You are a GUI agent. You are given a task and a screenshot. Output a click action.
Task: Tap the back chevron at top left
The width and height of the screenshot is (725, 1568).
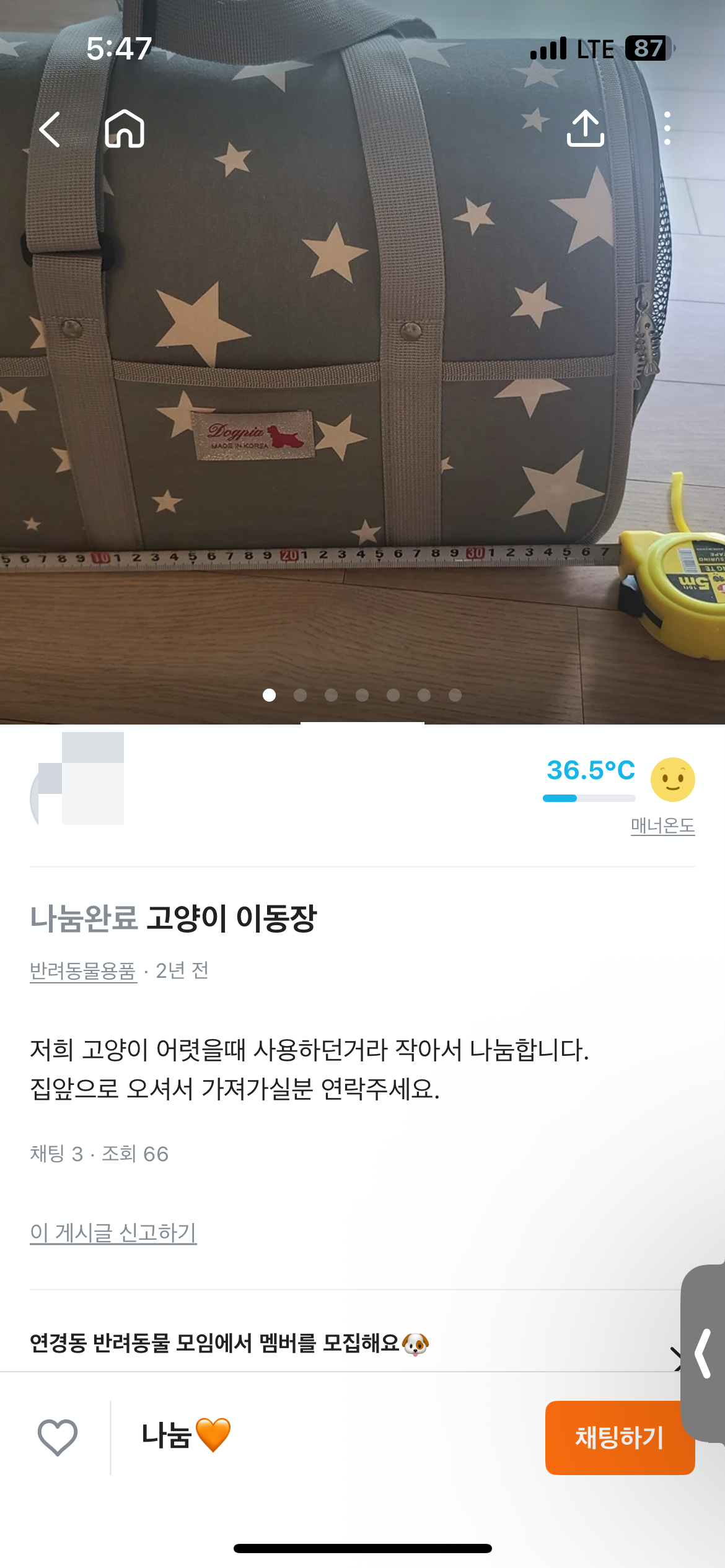click(x=51, y=129)
